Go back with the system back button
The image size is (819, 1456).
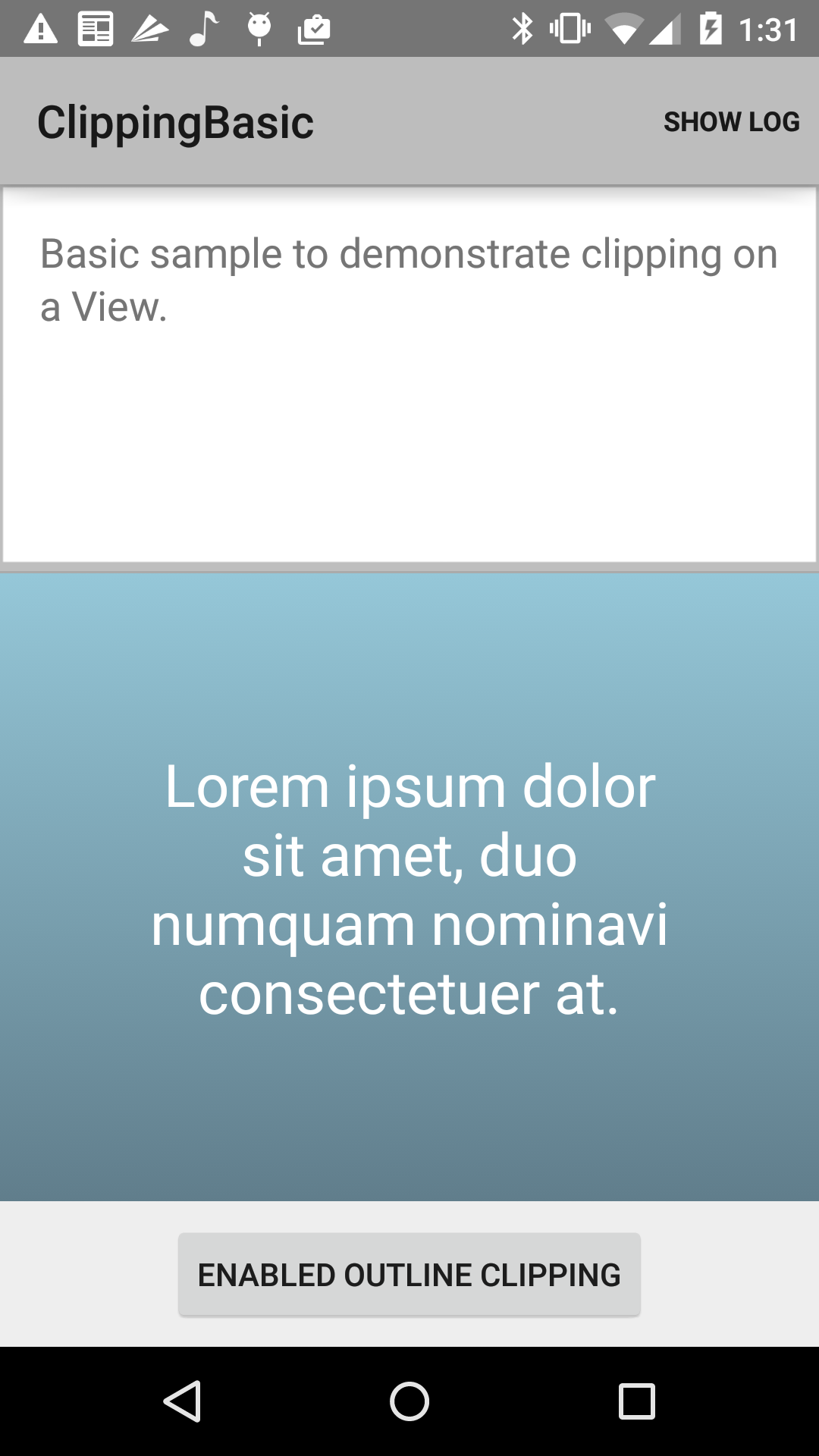(x=182, y=1401)
